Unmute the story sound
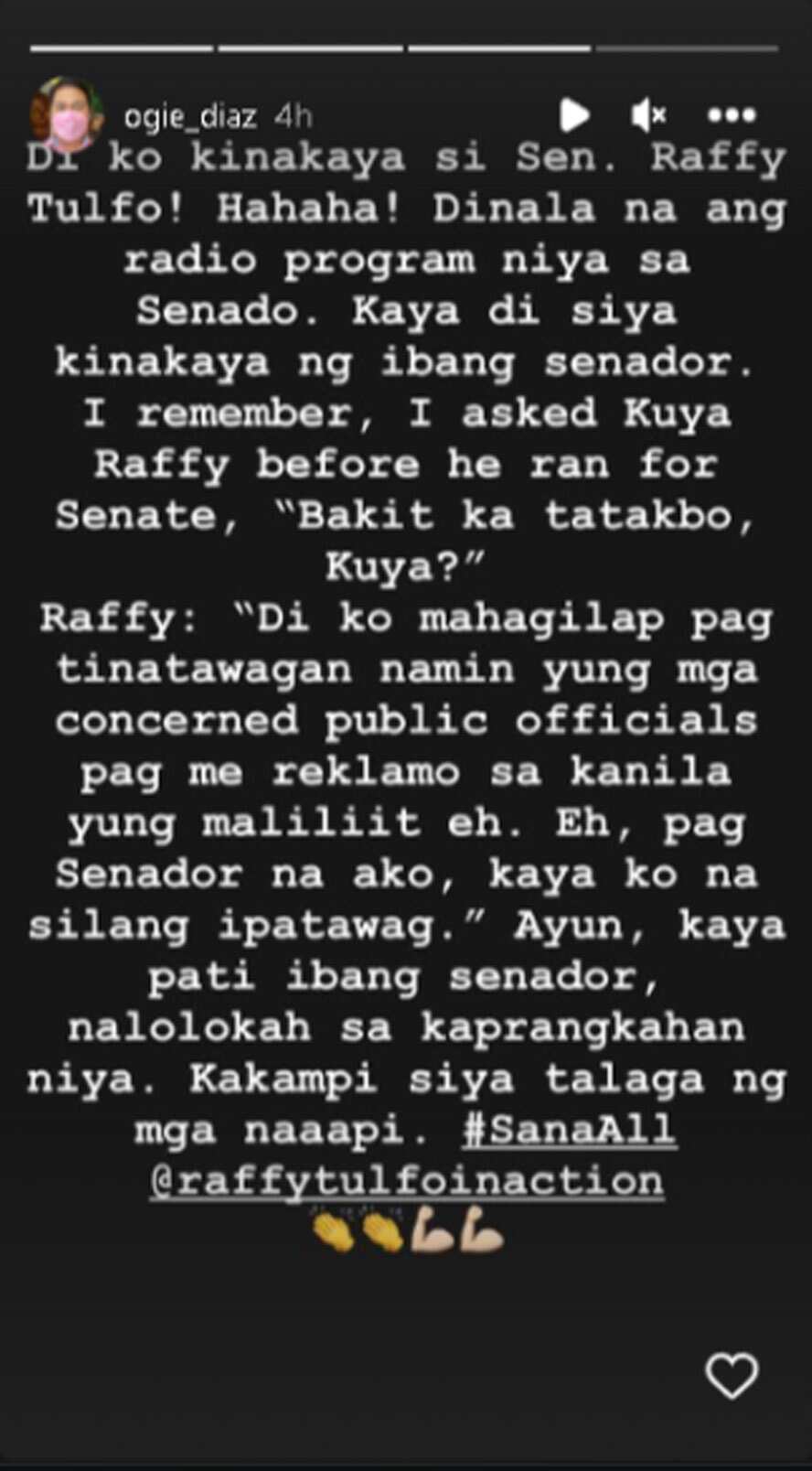The width and height of the screenshot is (812, 1471). coord(649,115)
